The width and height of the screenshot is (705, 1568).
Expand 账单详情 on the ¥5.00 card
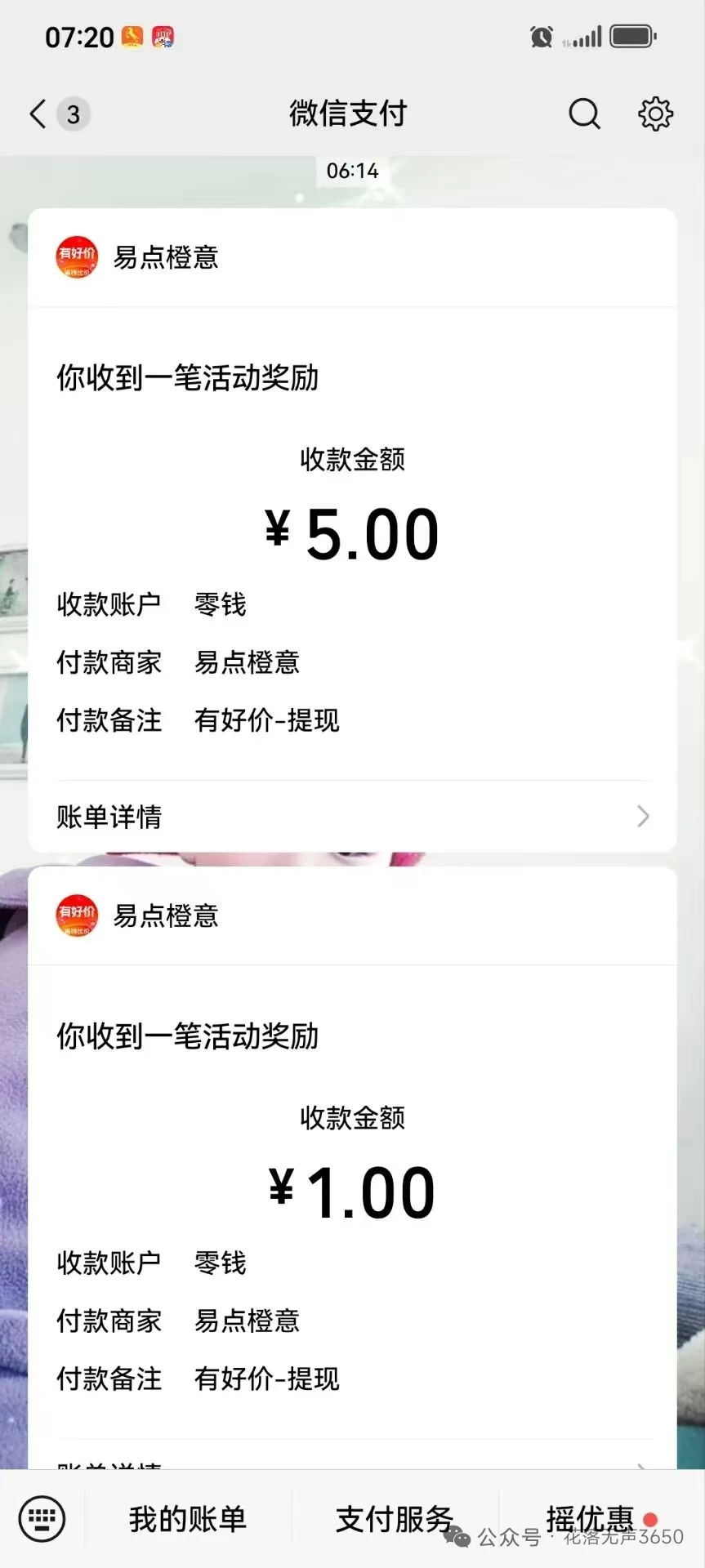[x=109, y=817]
